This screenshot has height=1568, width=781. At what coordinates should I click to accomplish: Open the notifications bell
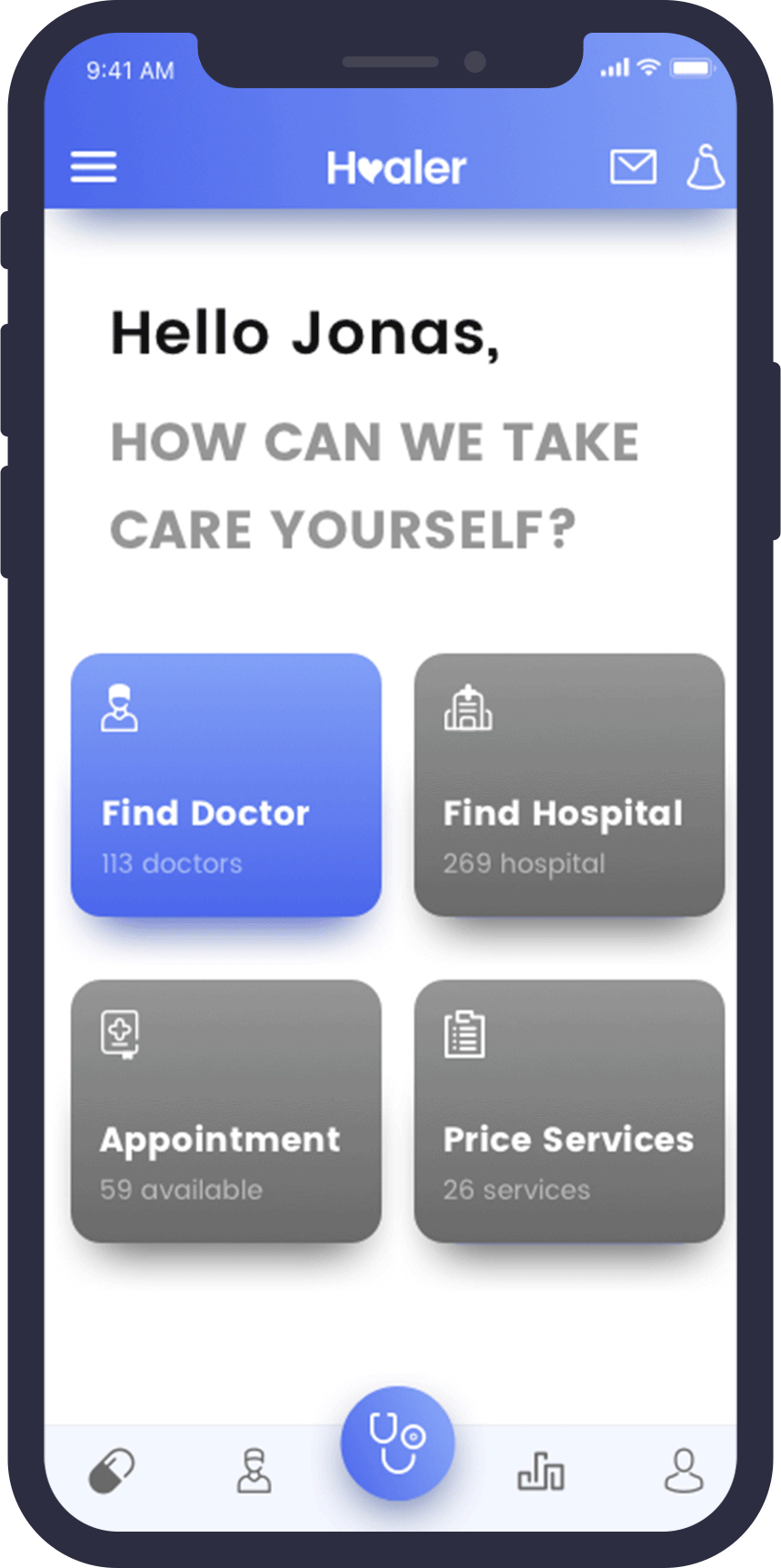(x=706, y=167)
